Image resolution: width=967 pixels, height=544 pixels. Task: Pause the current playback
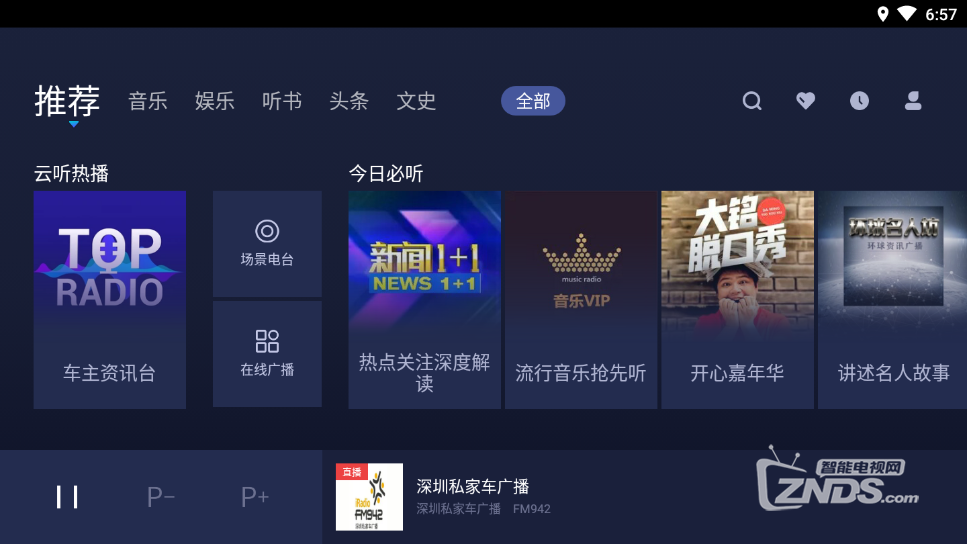click(x=67, y=497)
